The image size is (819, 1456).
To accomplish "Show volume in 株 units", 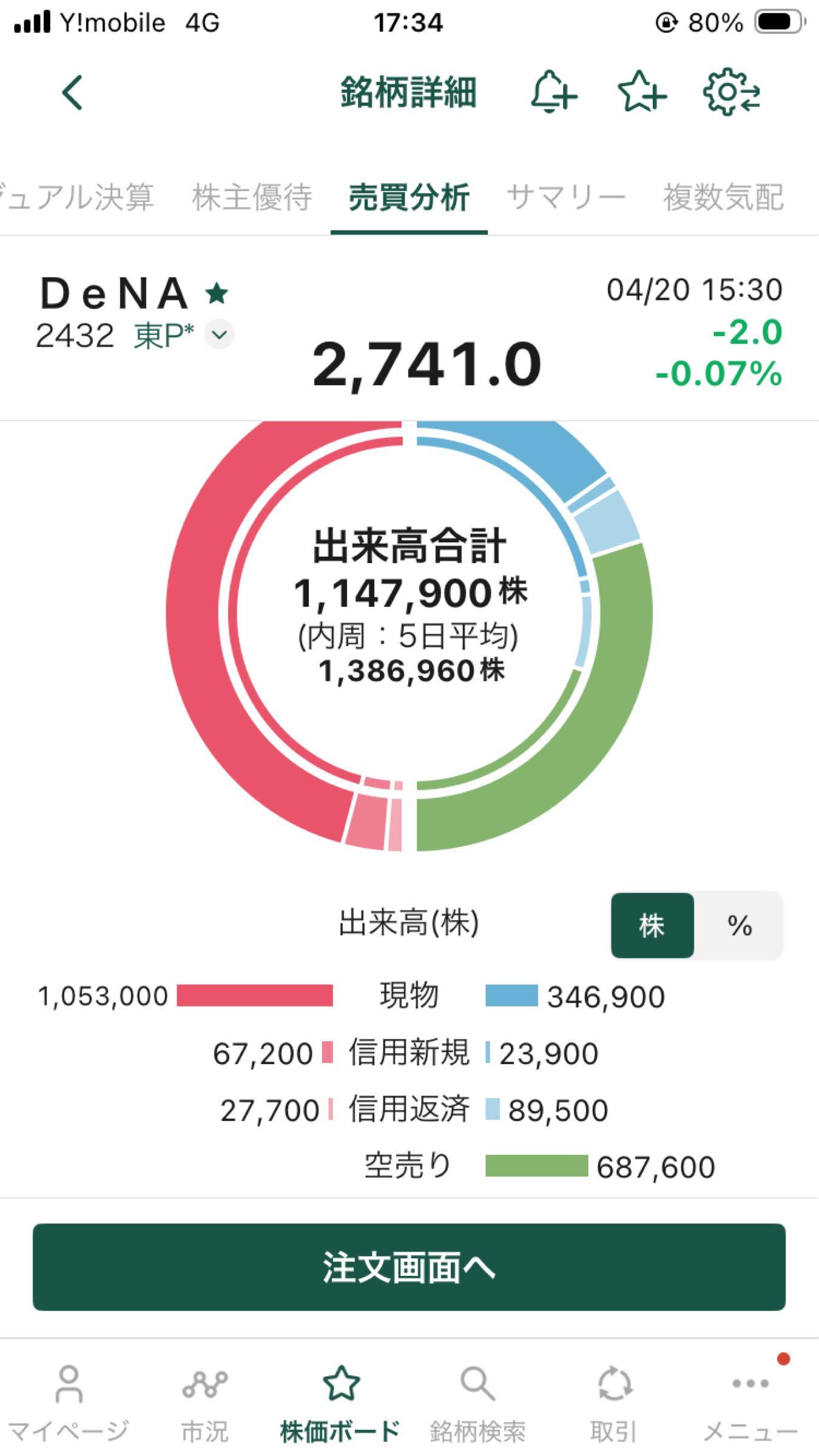I will point(652,926).
